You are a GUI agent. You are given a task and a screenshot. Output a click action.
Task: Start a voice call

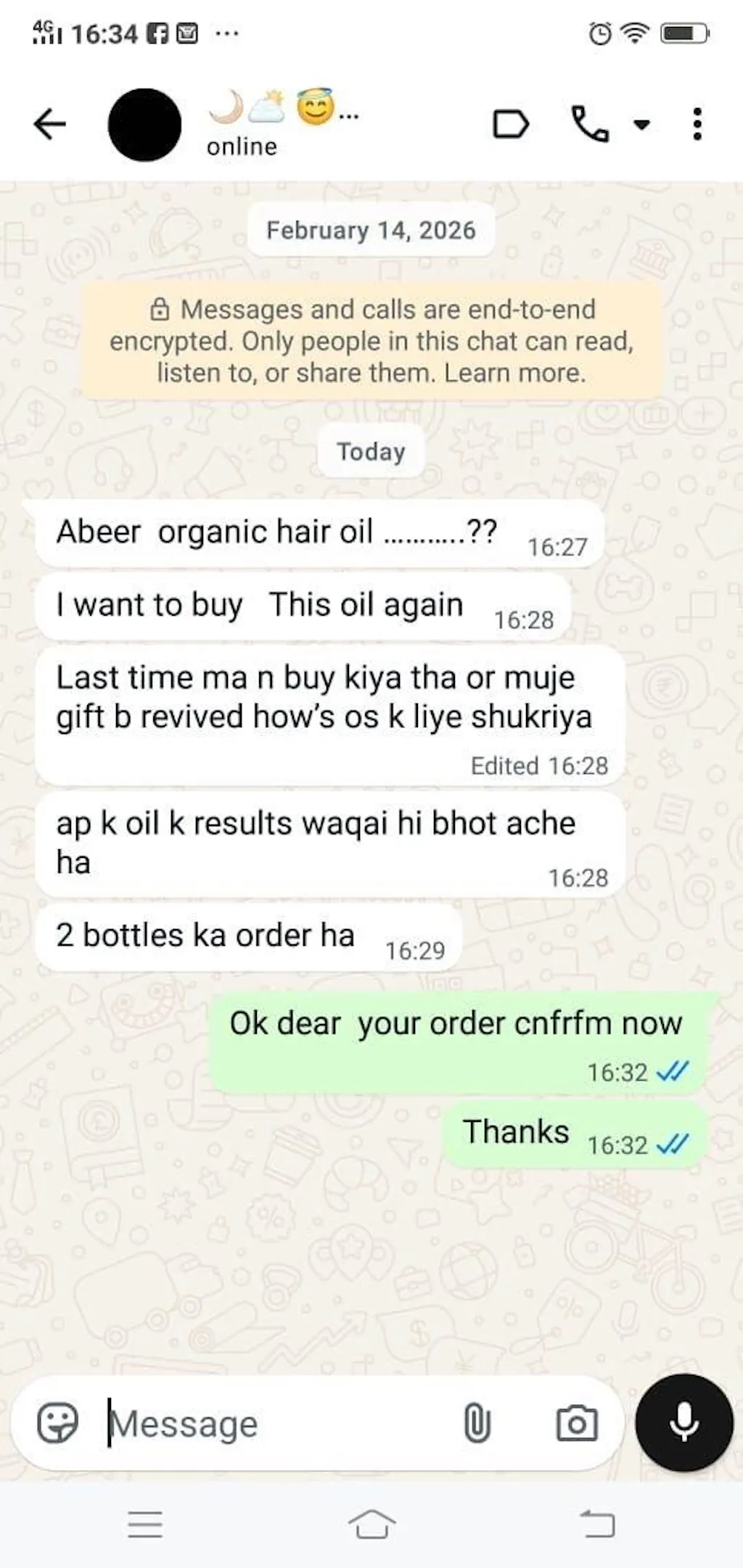590,124
